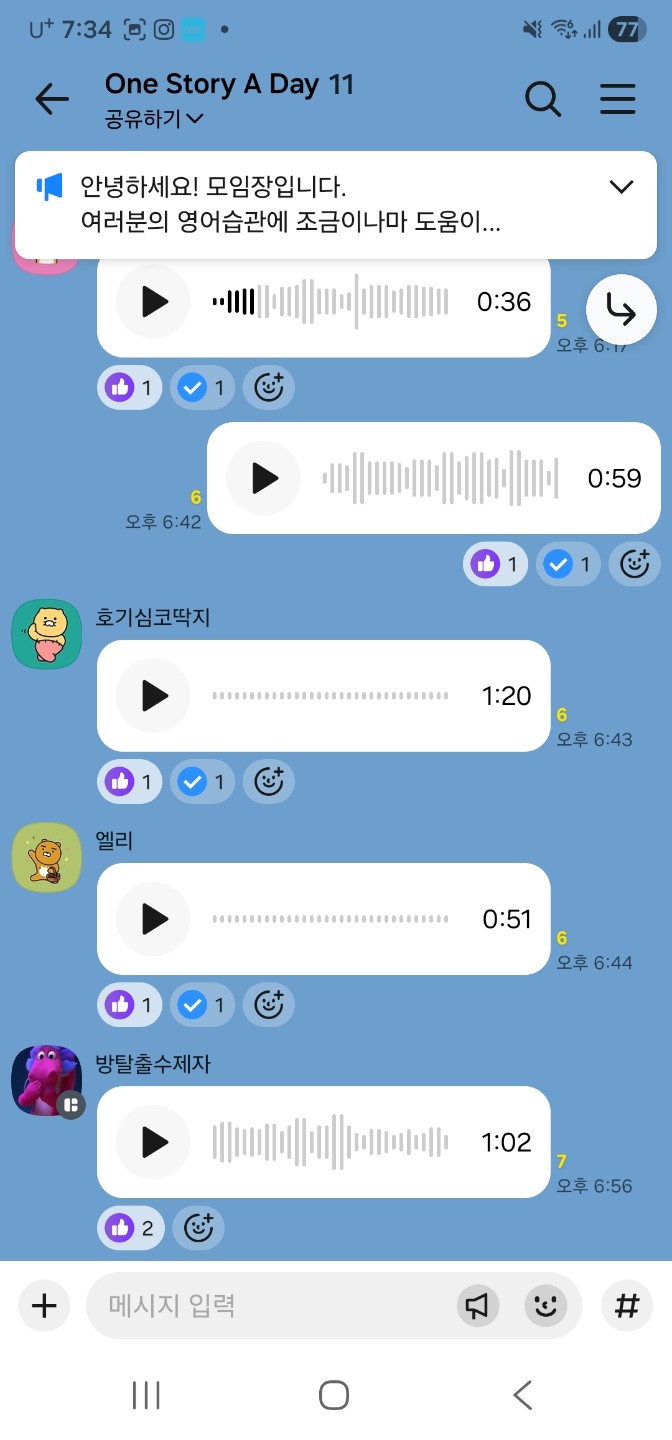Image resolution: width=672 pixels, height=1440 pixels.
Task: Play 호기심코딱지's 1:20 voice message
Action: tap(153, 695)
